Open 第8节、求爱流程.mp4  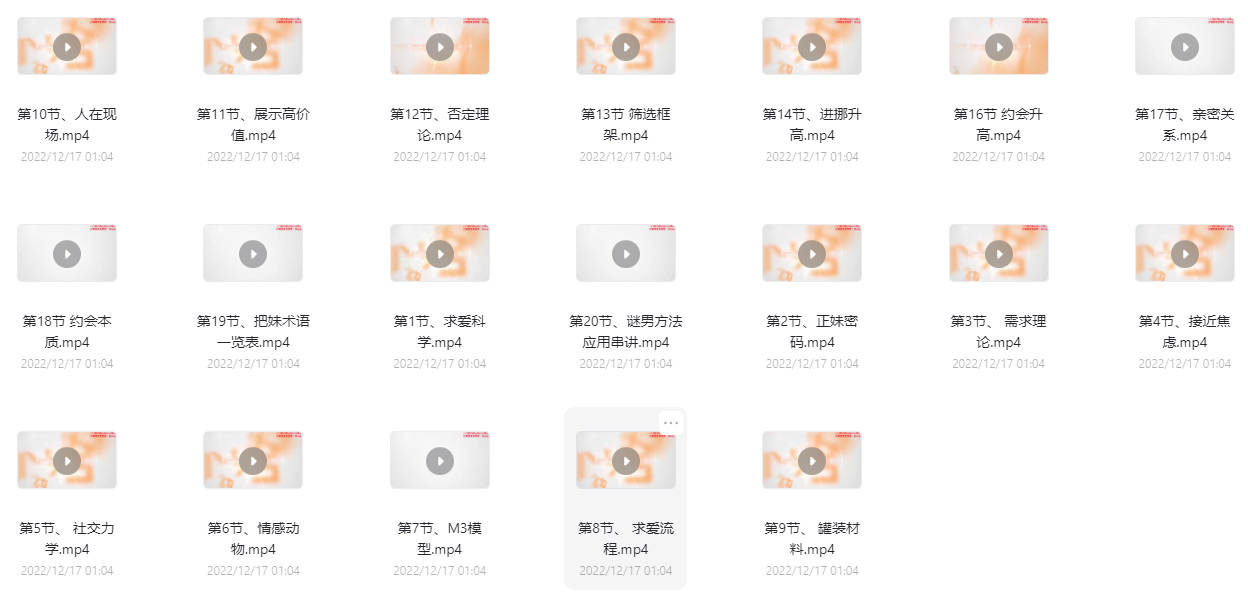tap(626, 460)
